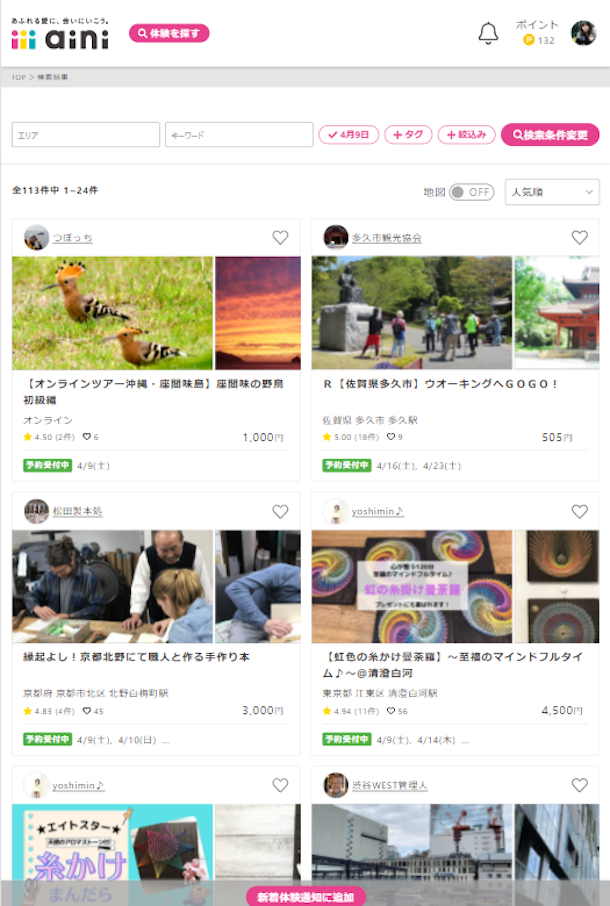Viewport: 610px width, 906px height.
Task: Open the 絞込み filter chip
Action: coord(466,135)
